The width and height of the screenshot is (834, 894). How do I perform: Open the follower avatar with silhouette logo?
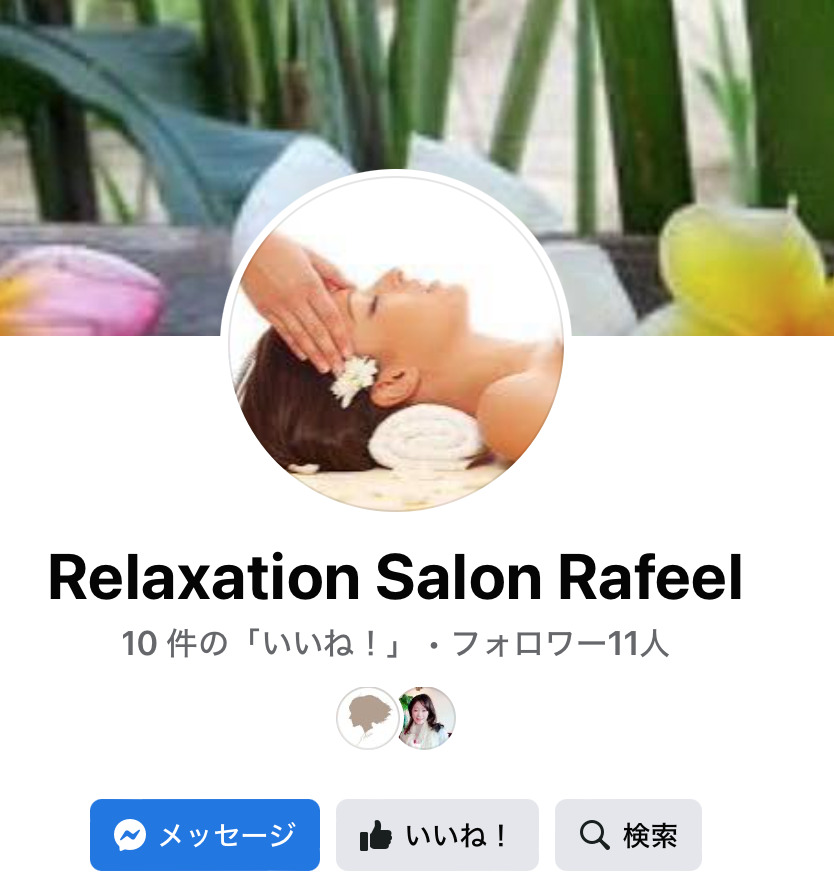(366, 718)
